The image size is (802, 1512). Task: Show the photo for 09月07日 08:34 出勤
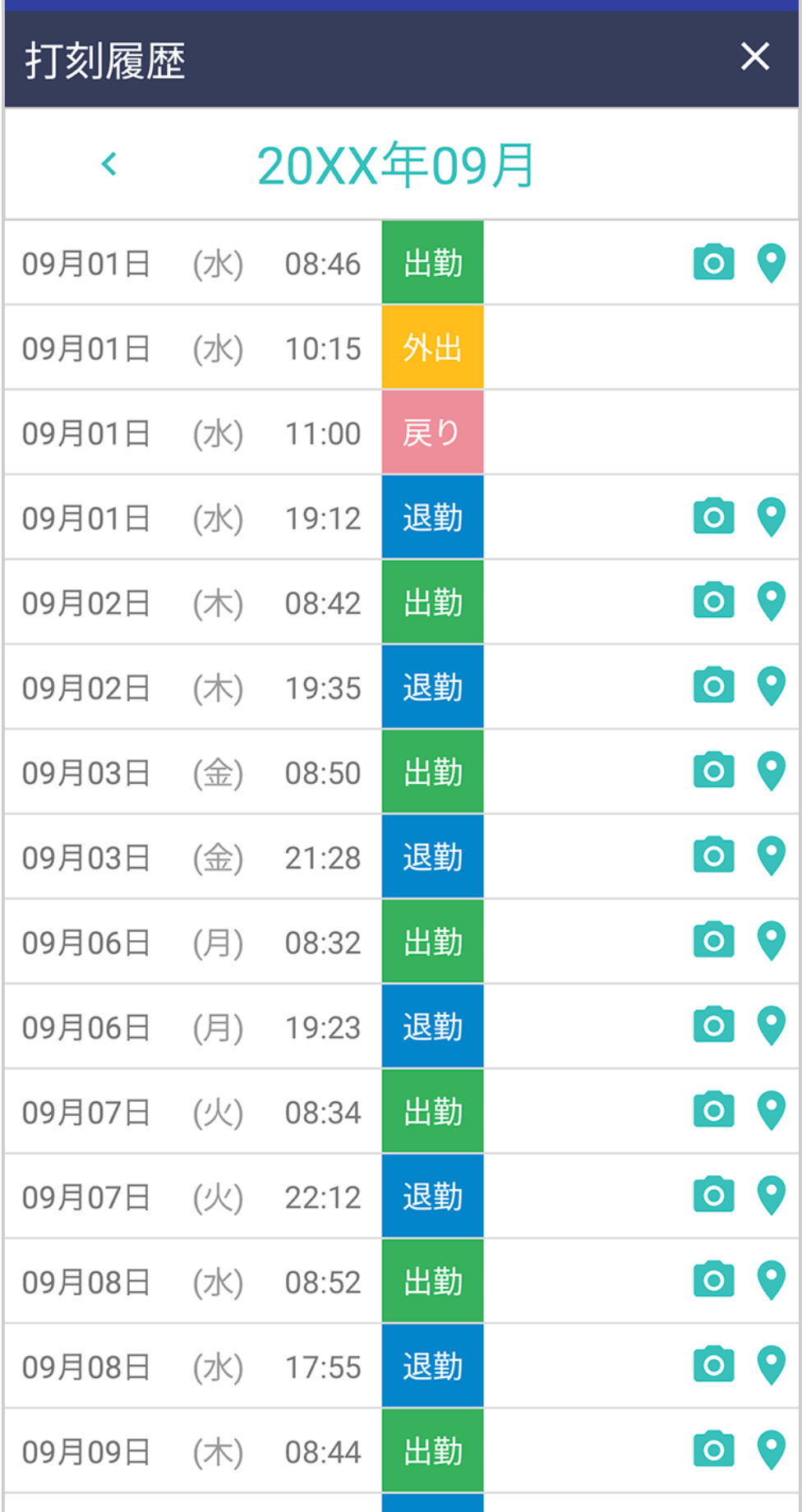(713, 1111)
